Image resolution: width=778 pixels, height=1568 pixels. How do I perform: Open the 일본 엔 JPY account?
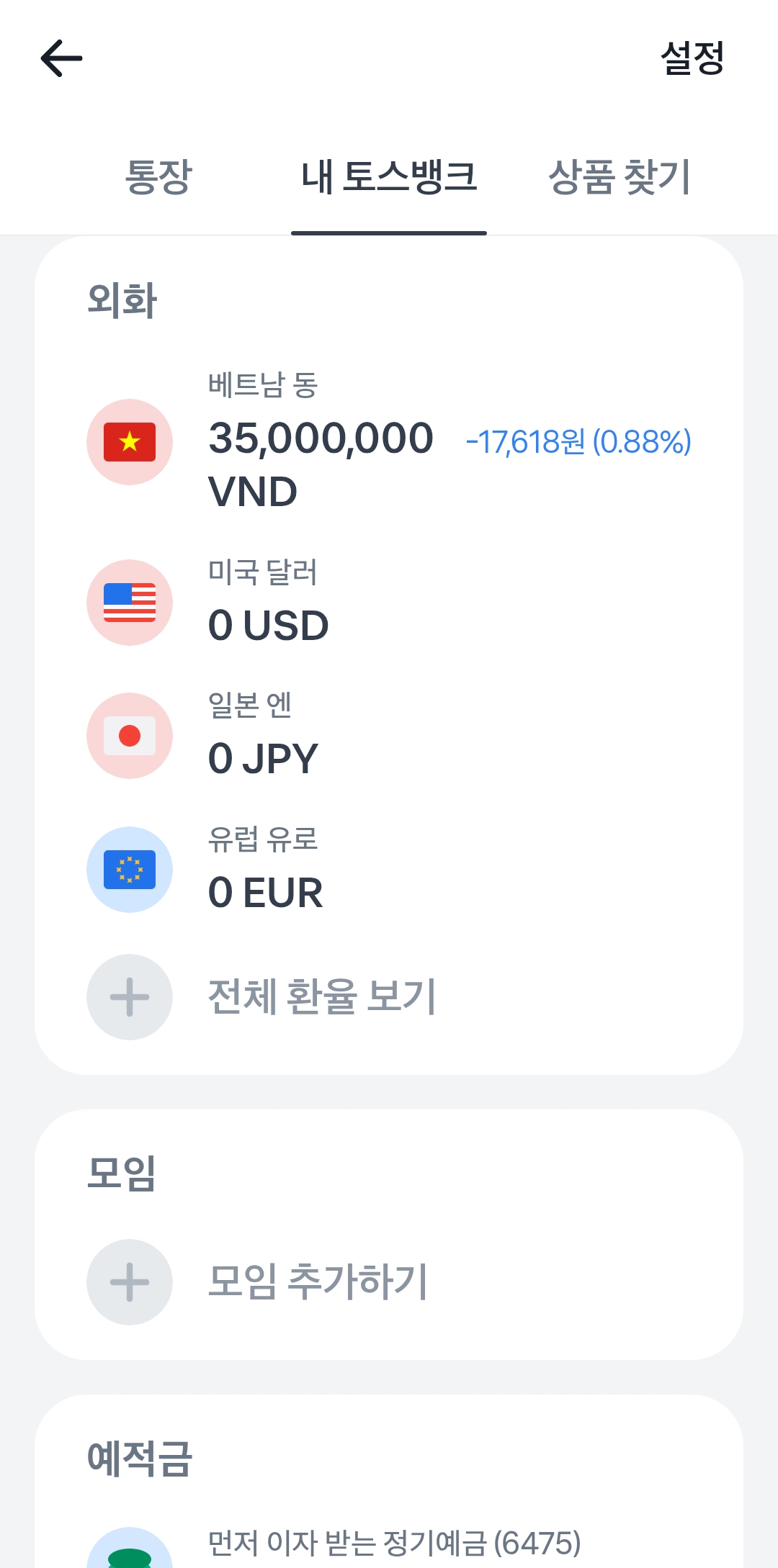point(389,736)
